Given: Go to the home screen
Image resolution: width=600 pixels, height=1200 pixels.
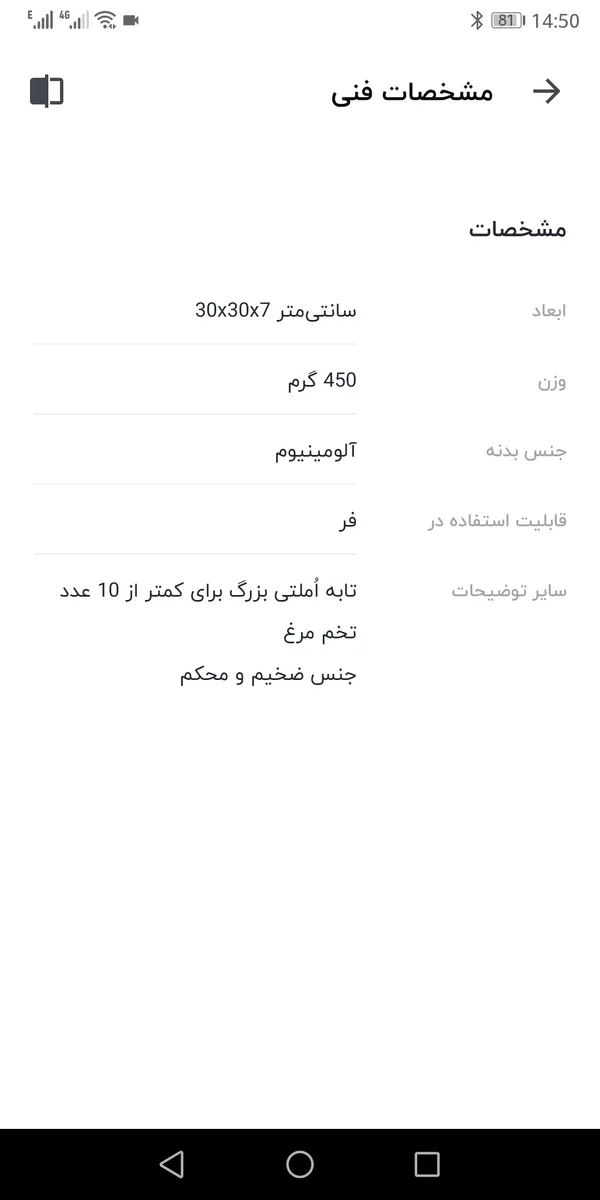Looking at the screenshot, I should pyautogui.click(x=300, y=1164).
